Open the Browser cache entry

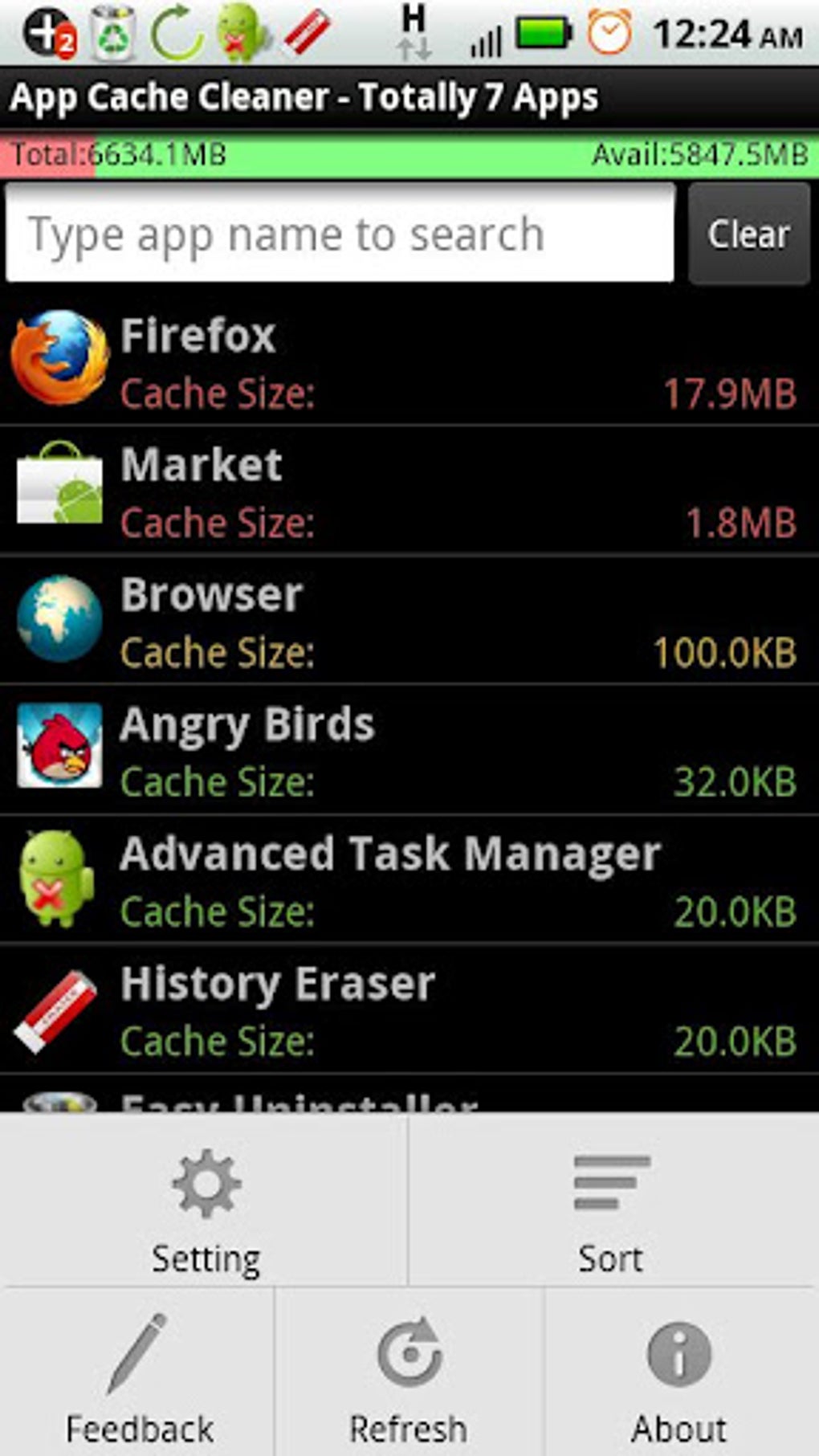point(409,621)
